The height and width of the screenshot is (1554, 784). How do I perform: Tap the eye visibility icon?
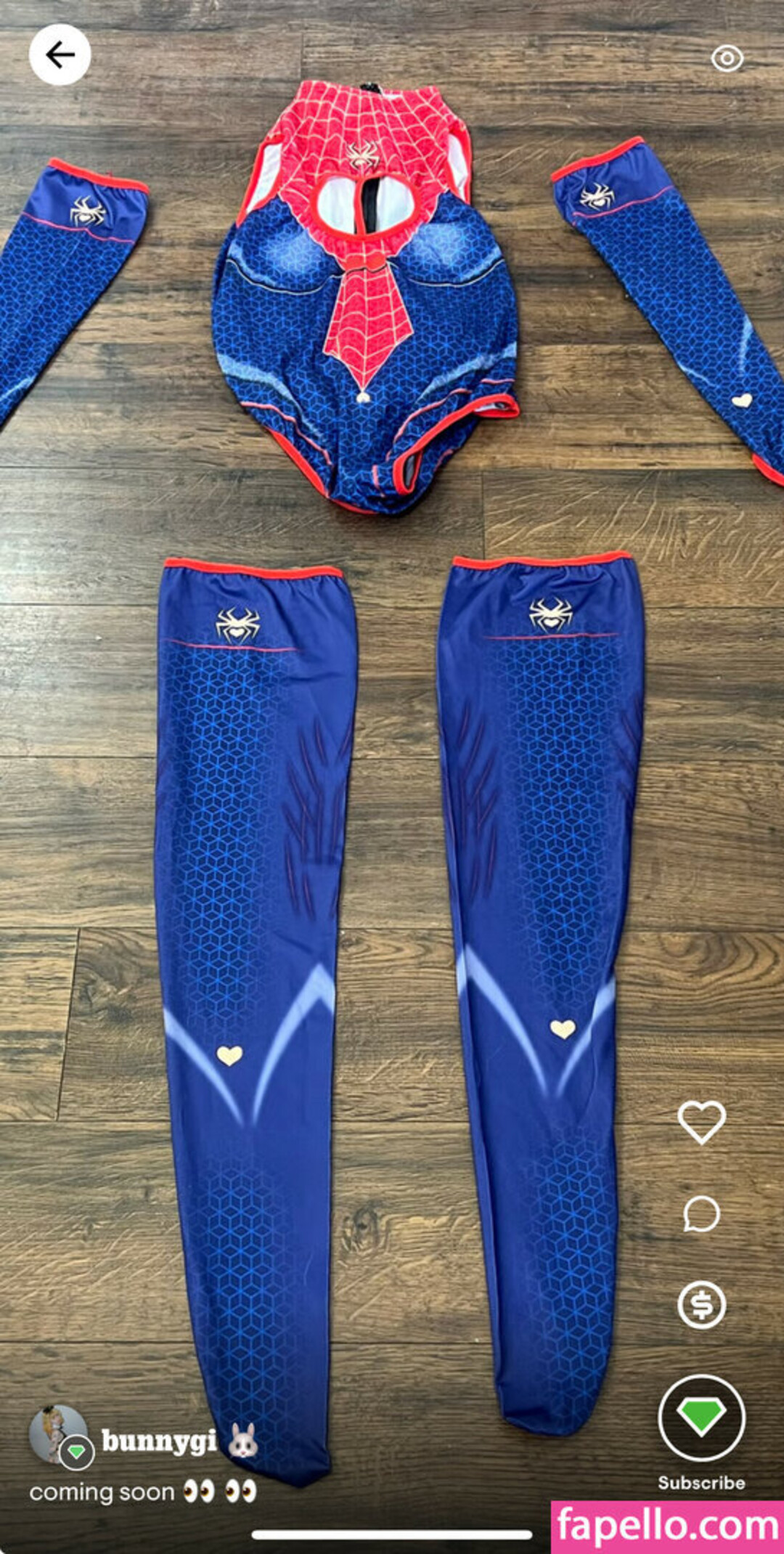click(727, 59)
